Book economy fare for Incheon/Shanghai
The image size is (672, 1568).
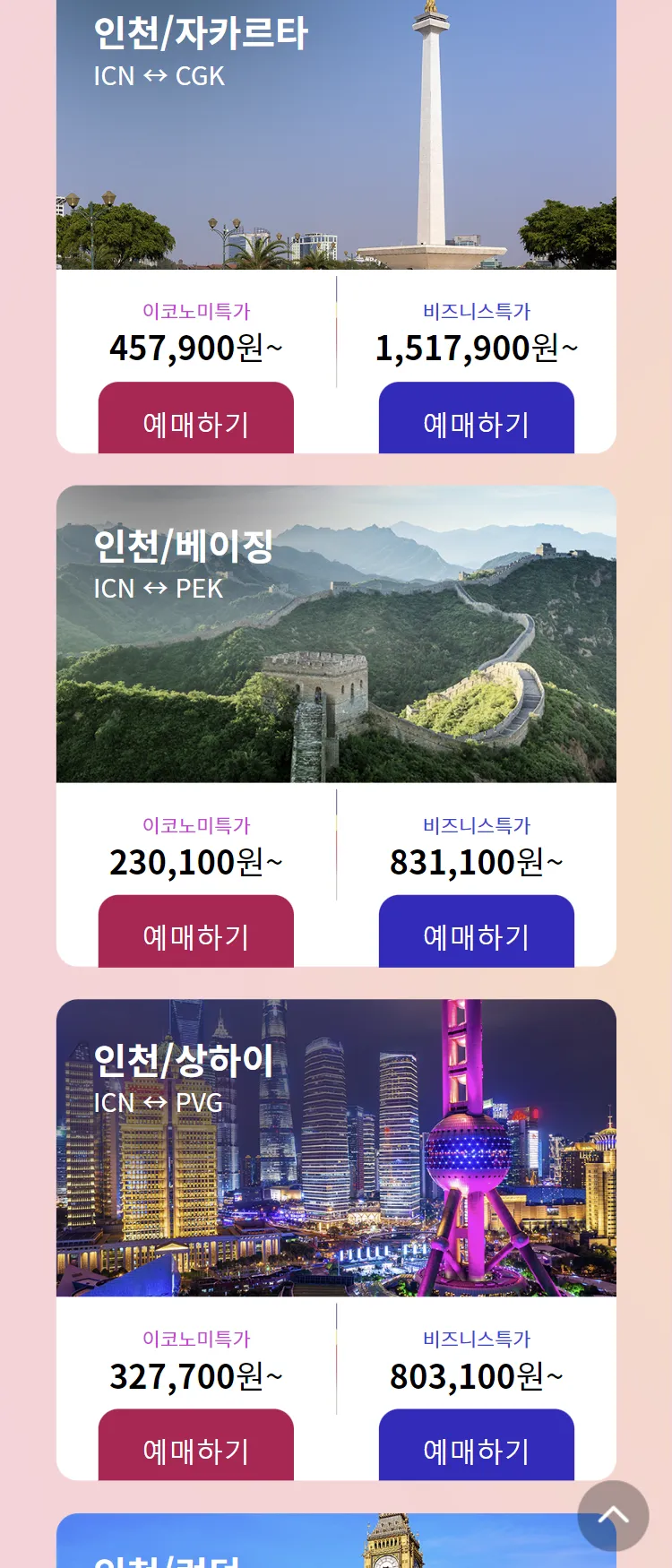click(195, 1446)
